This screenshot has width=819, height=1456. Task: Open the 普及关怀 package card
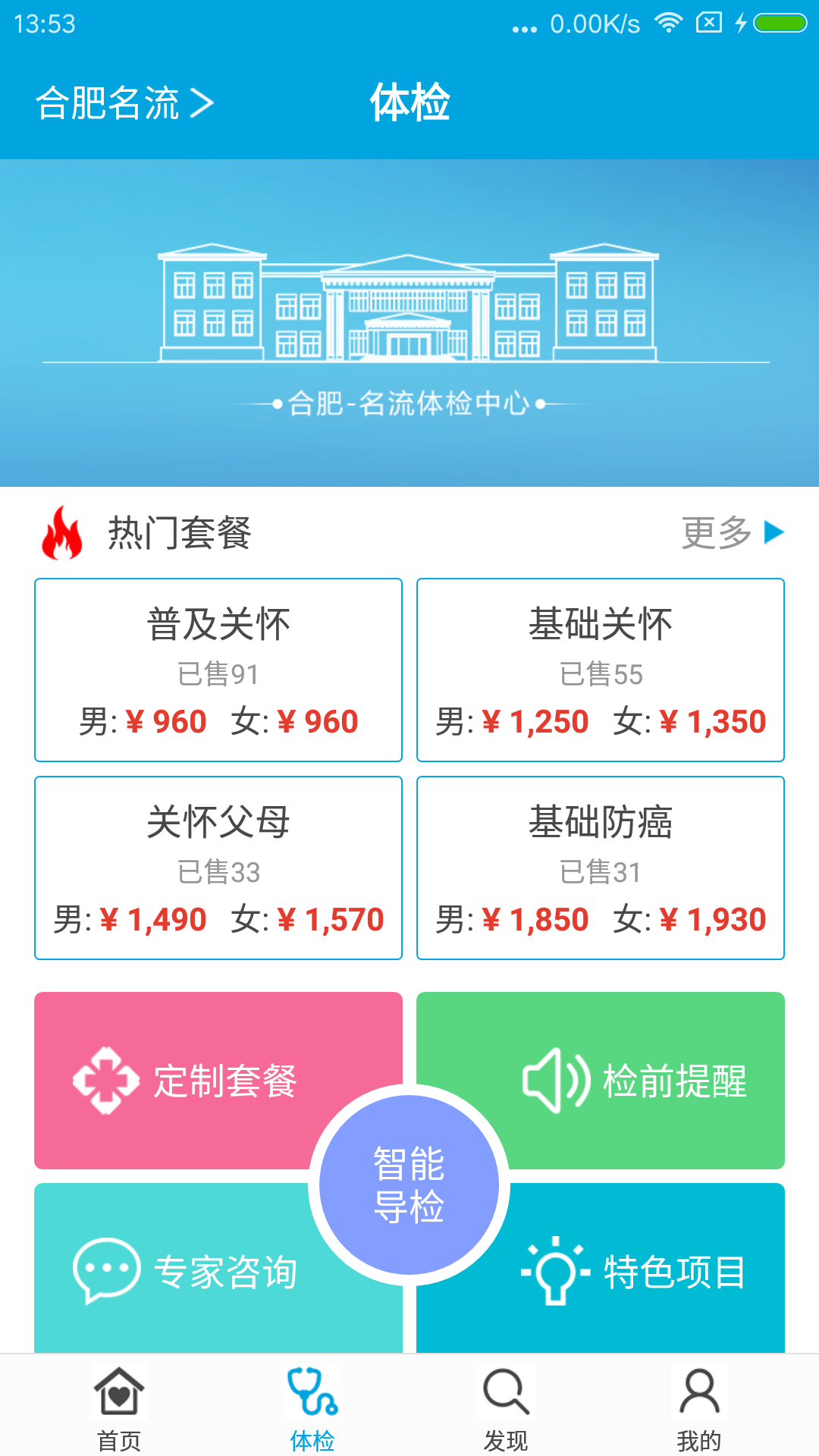point(218,670)
